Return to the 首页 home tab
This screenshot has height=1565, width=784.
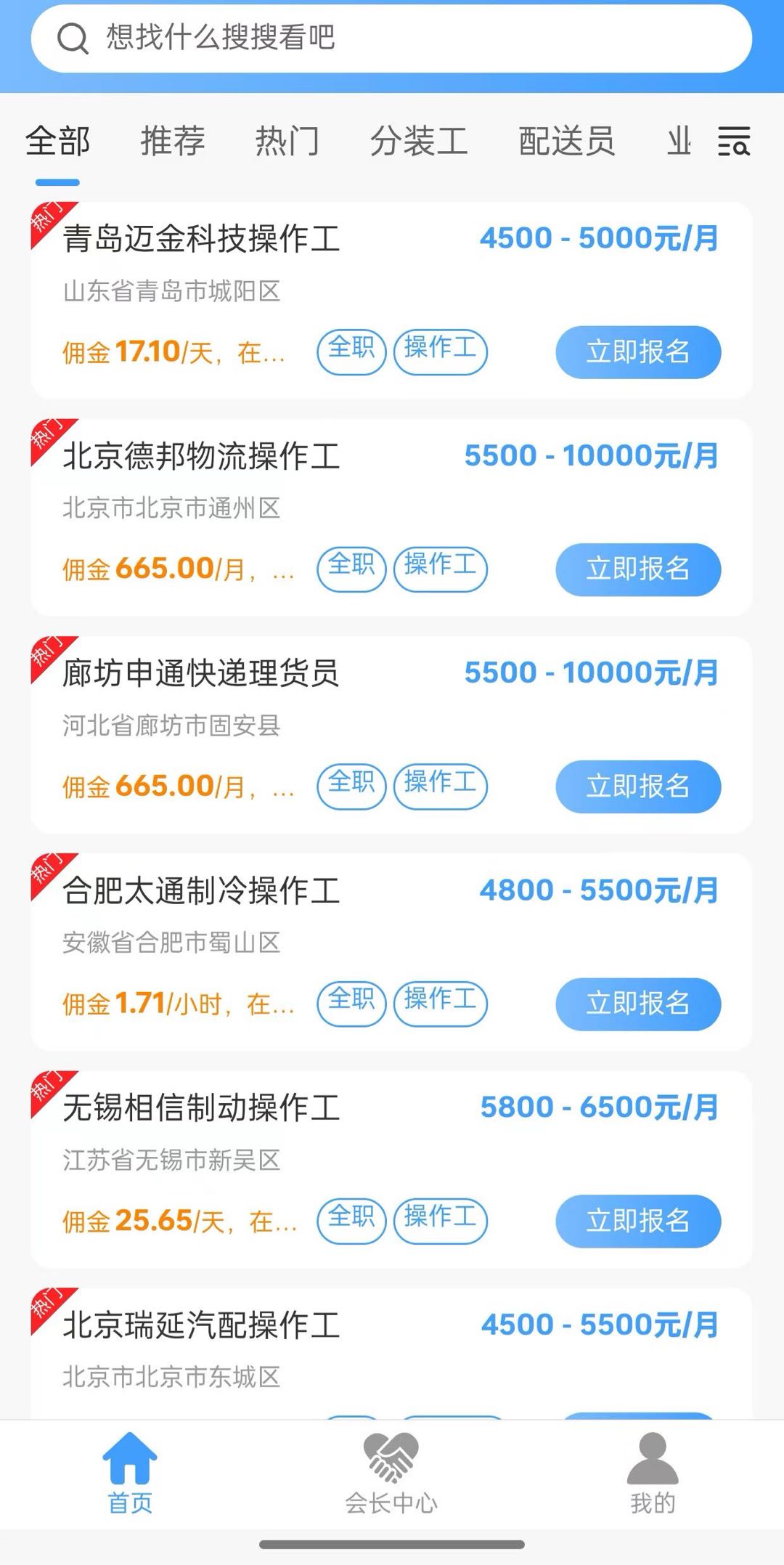130,1473
